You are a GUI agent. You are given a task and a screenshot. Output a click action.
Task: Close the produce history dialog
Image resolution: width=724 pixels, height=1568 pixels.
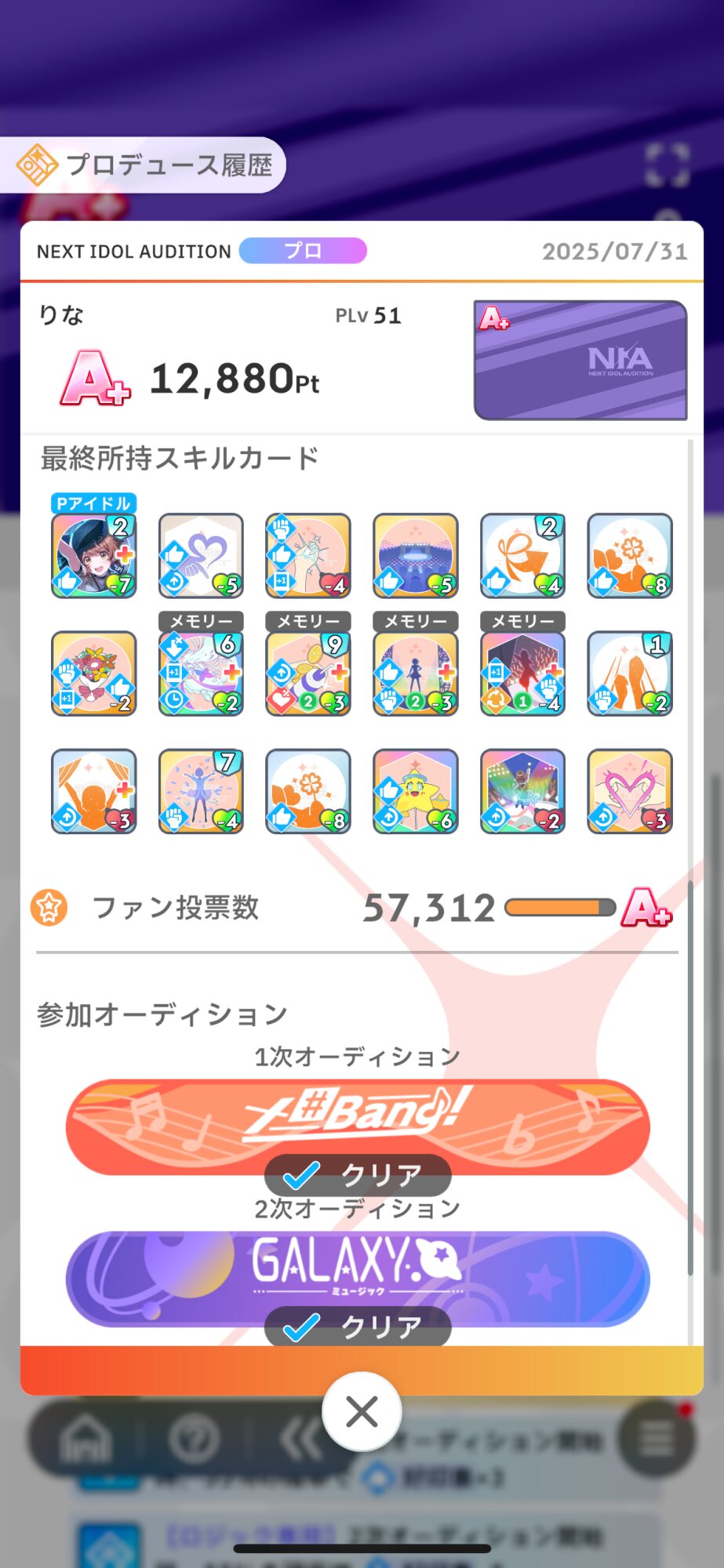(x=362, y=1412)
